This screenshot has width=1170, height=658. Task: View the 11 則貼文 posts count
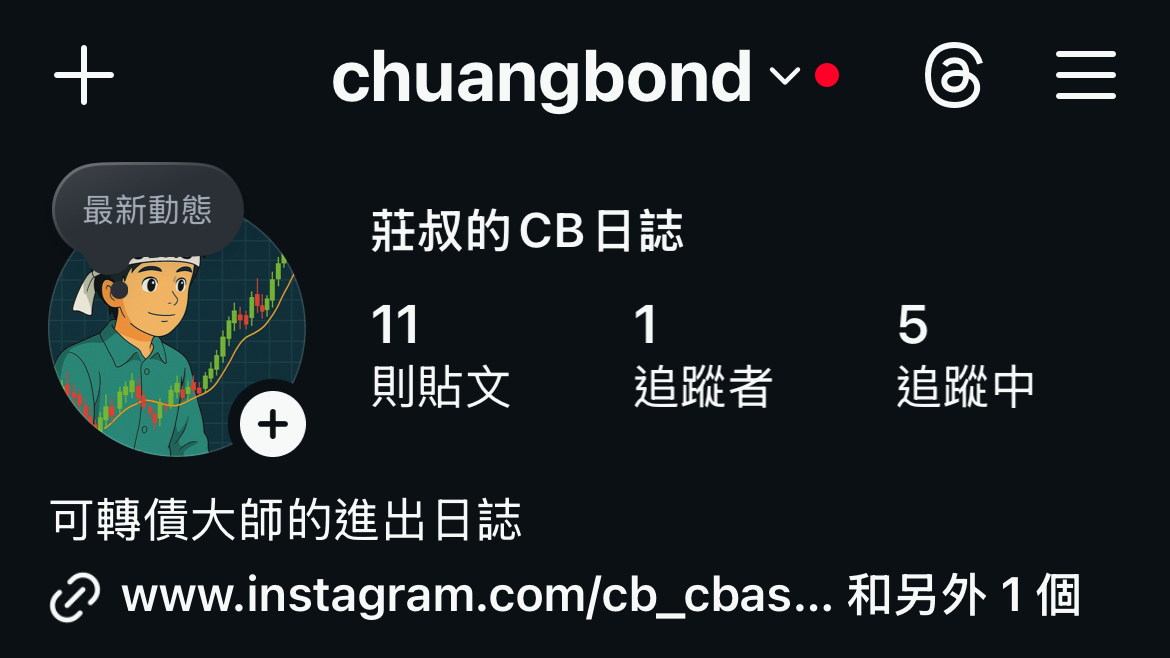[440, 355]
